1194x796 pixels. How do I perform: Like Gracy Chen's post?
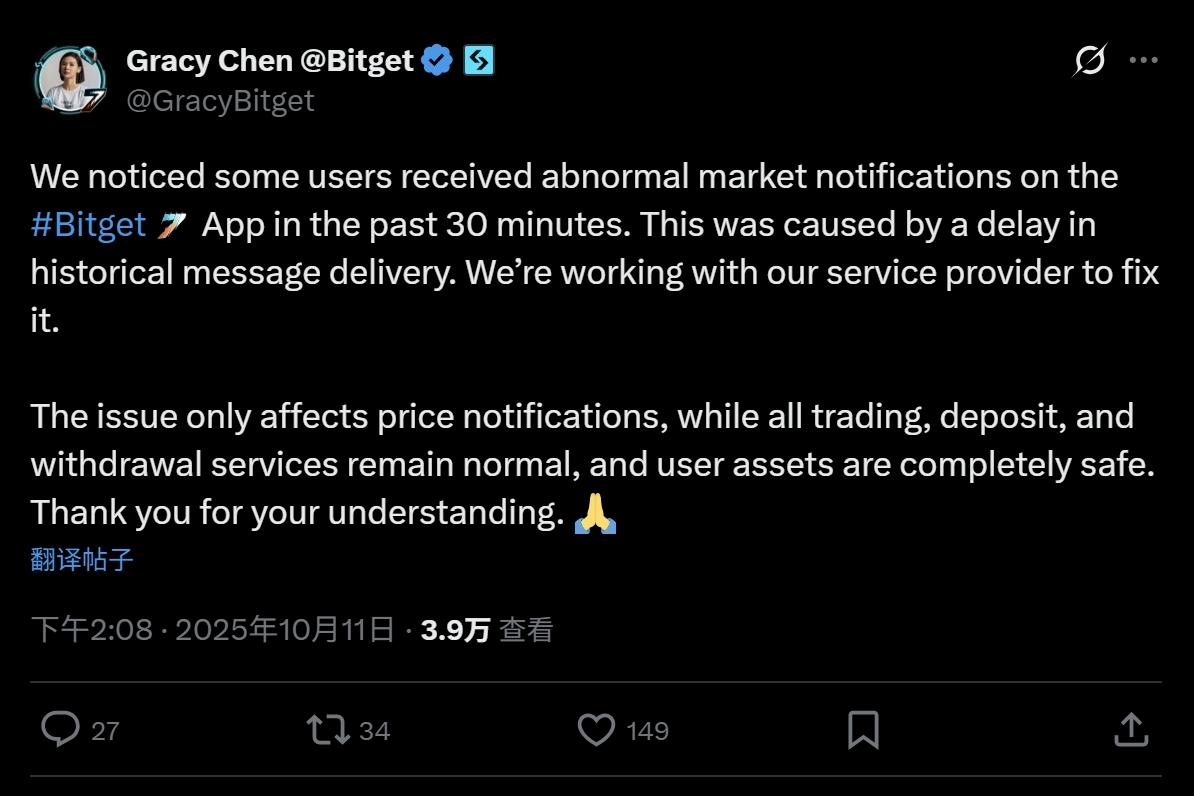[597, 730]
